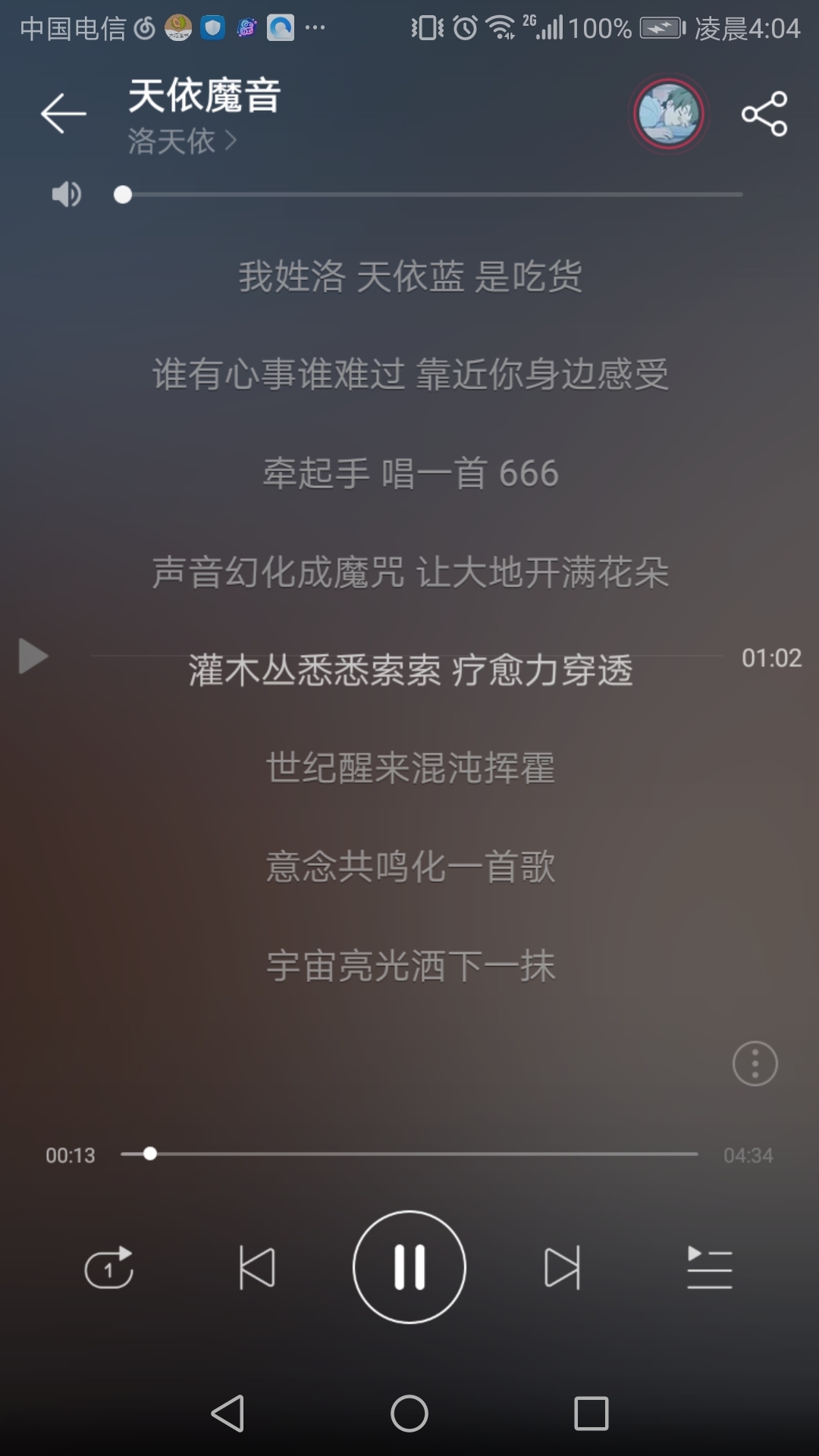Tap the volume speaker icon

[66, 195]
